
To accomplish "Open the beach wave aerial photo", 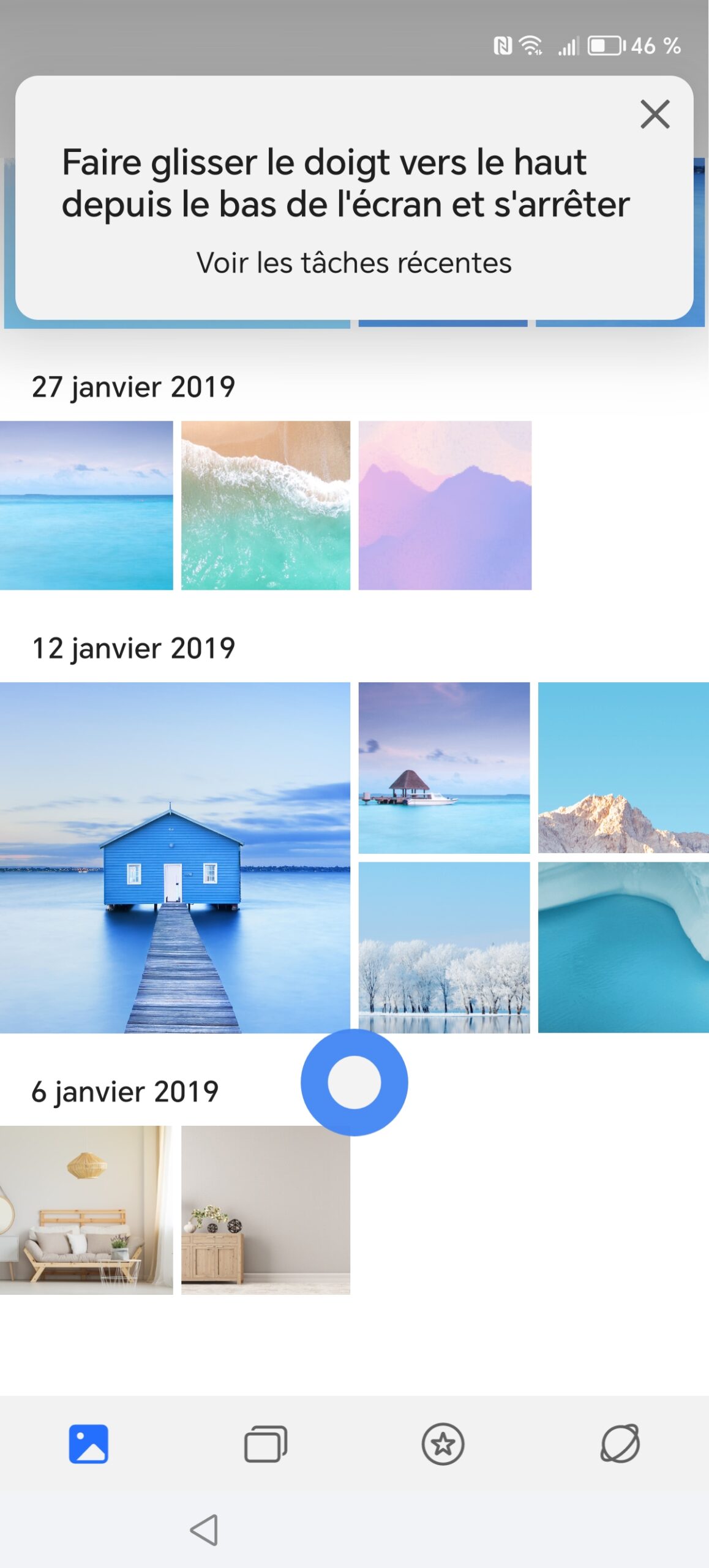I will click(x=266, y=505).
